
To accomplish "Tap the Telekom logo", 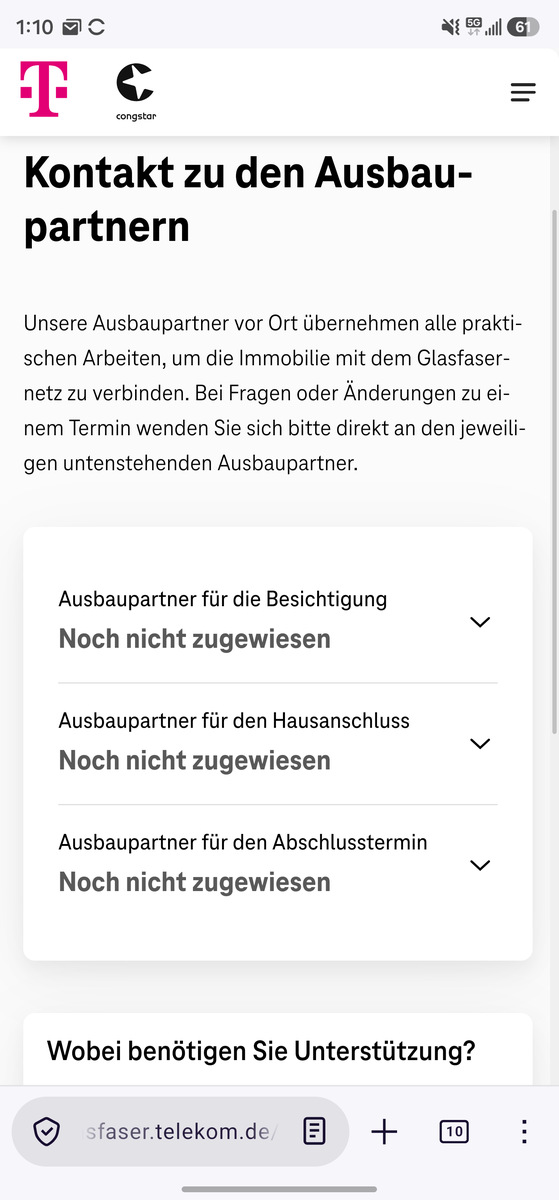I will pos(43,89).
